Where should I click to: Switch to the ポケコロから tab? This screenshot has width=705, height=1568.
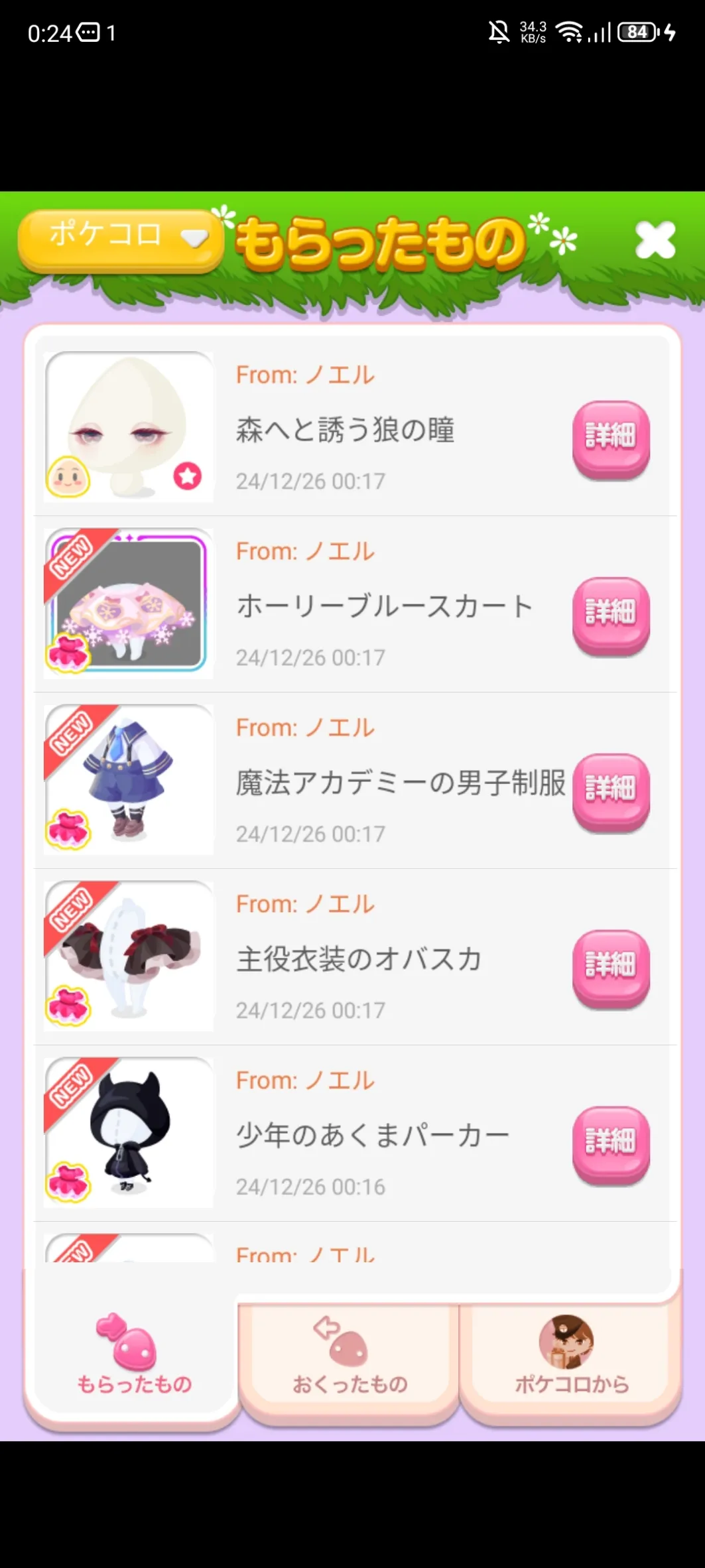point(571,1358)
